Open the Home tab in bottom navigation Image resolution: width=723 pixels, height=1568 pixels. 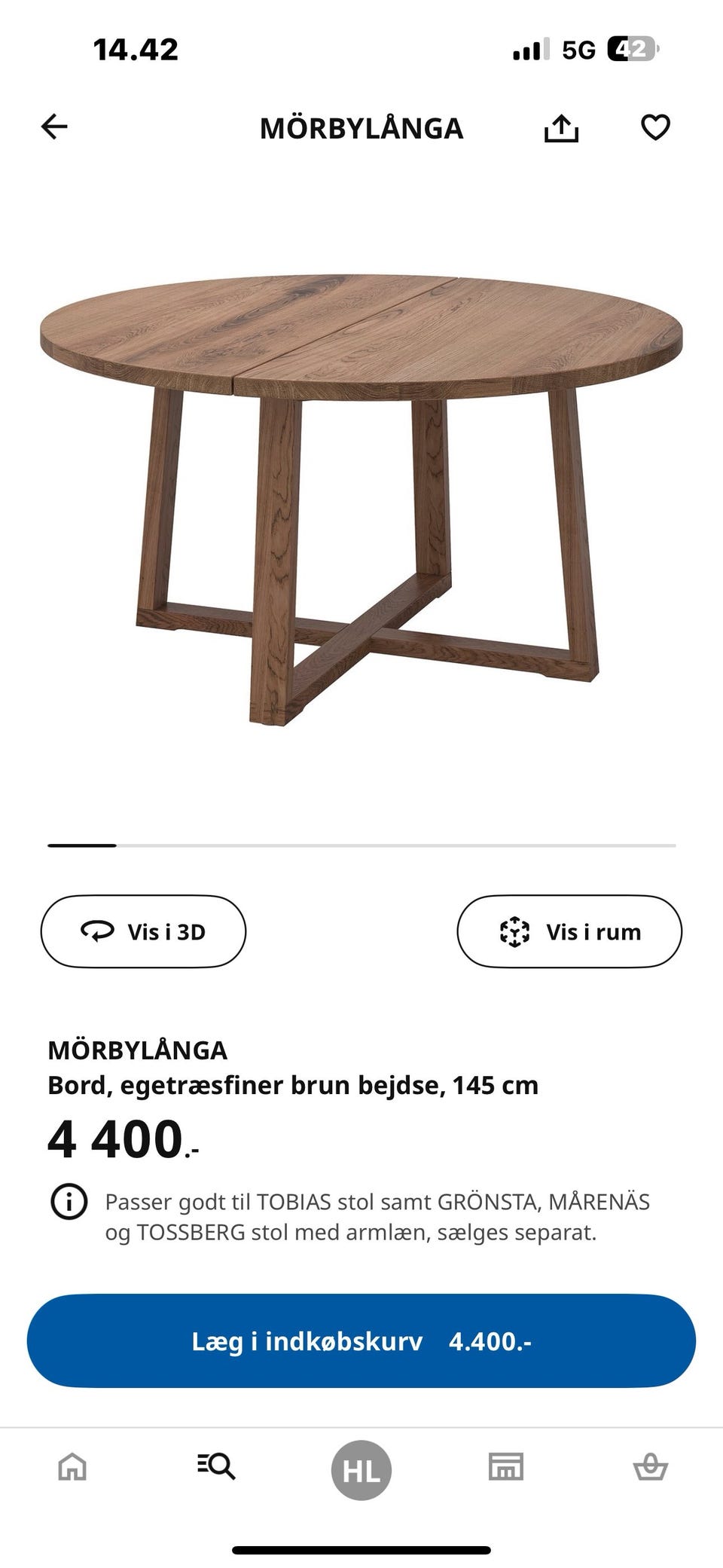[72, 1466]
